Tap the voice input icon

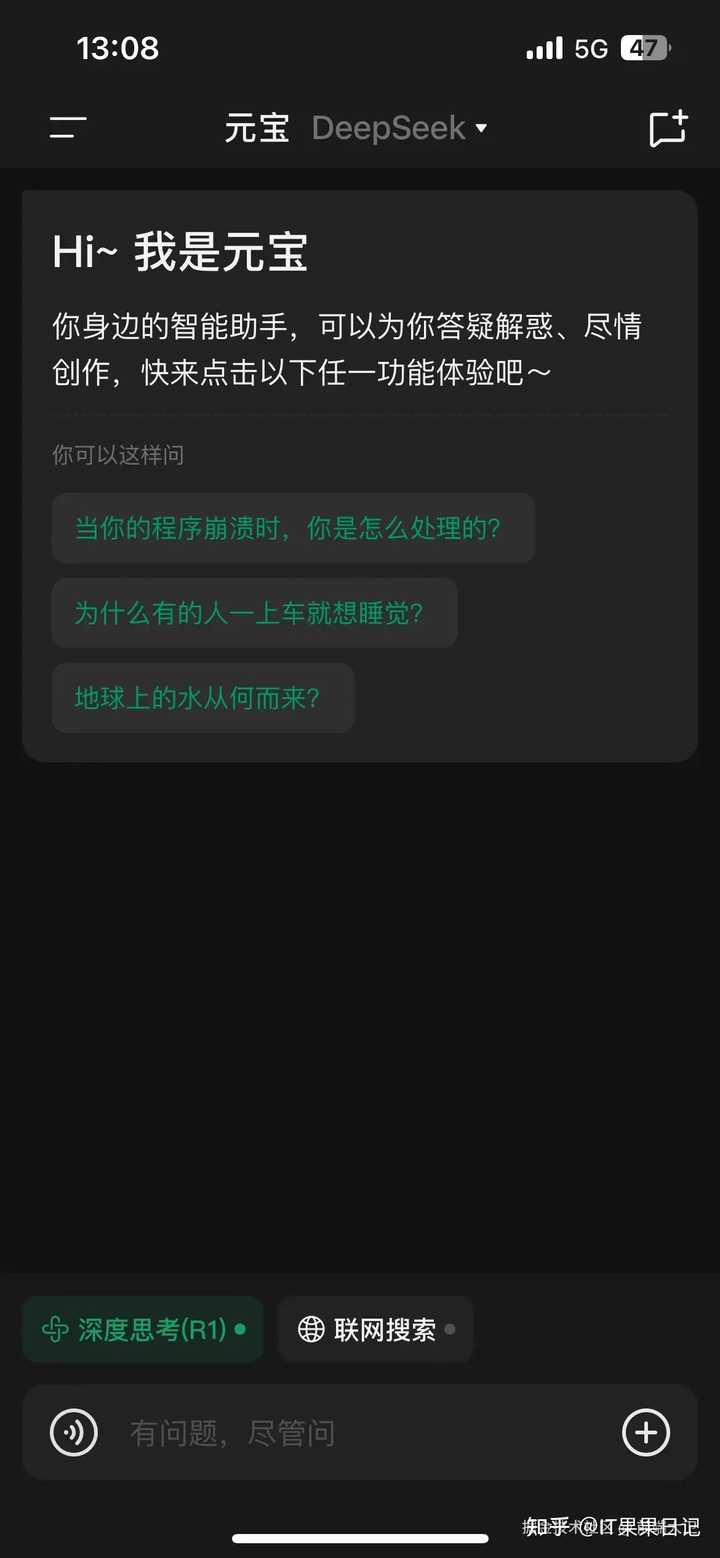pos(73,1432)
